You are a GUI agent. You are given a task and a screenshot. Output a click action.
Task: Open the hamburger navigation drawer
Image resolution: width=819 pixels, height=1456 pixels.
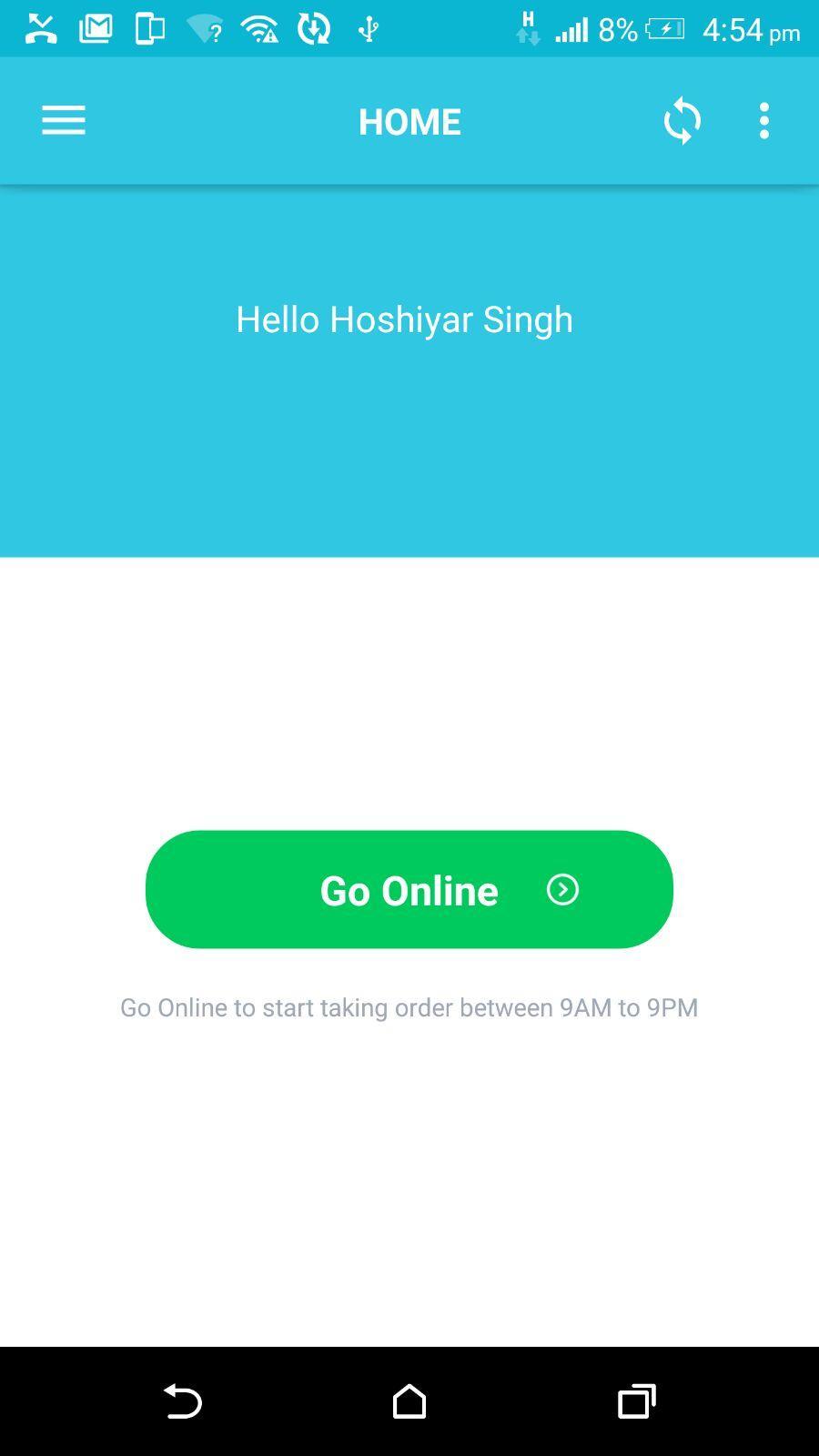pyautogui.click(x=63, y=120)
